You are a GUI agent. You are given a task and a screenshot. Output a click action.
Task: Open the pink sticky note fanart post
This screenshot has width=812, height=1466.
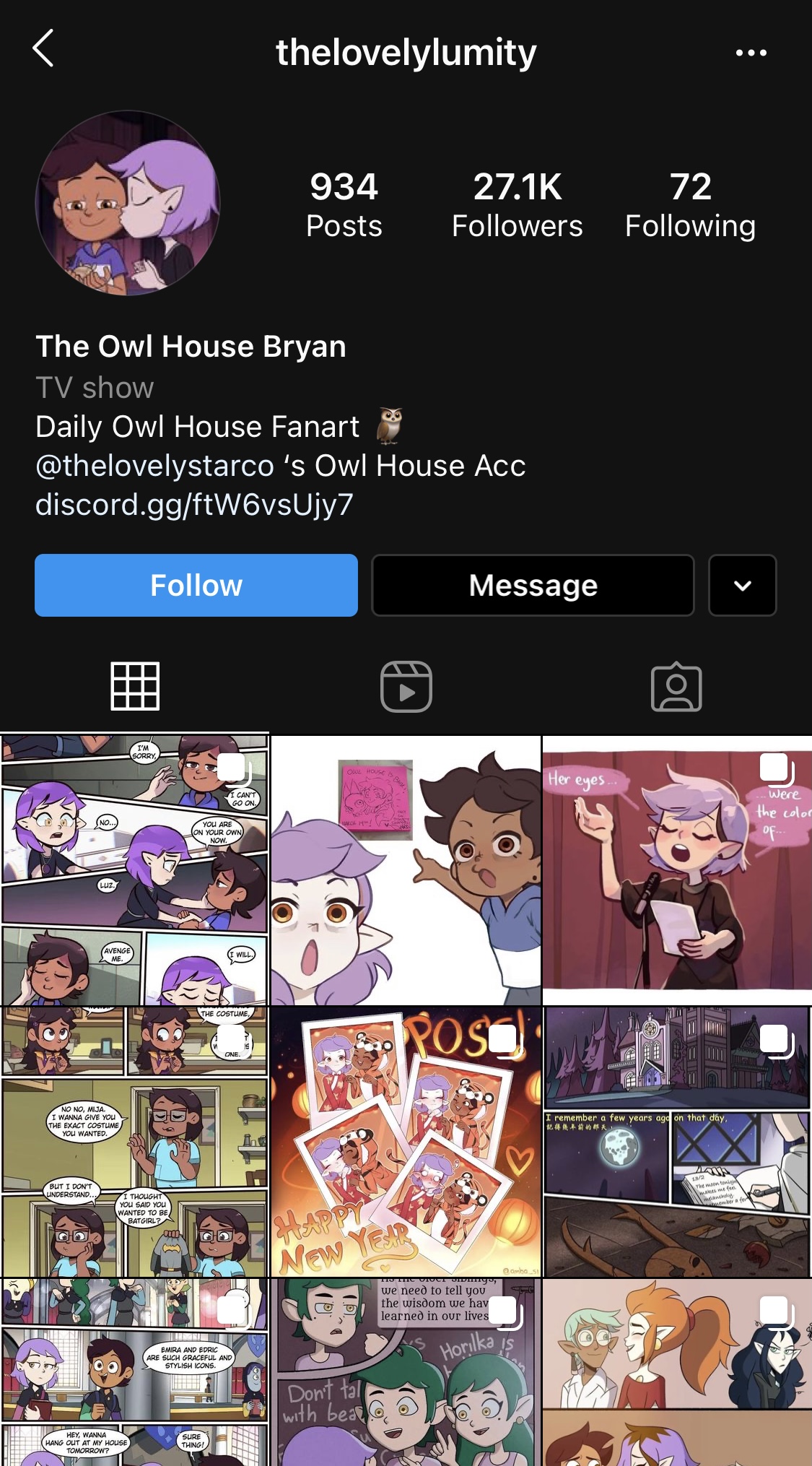[x=406, y=870]
